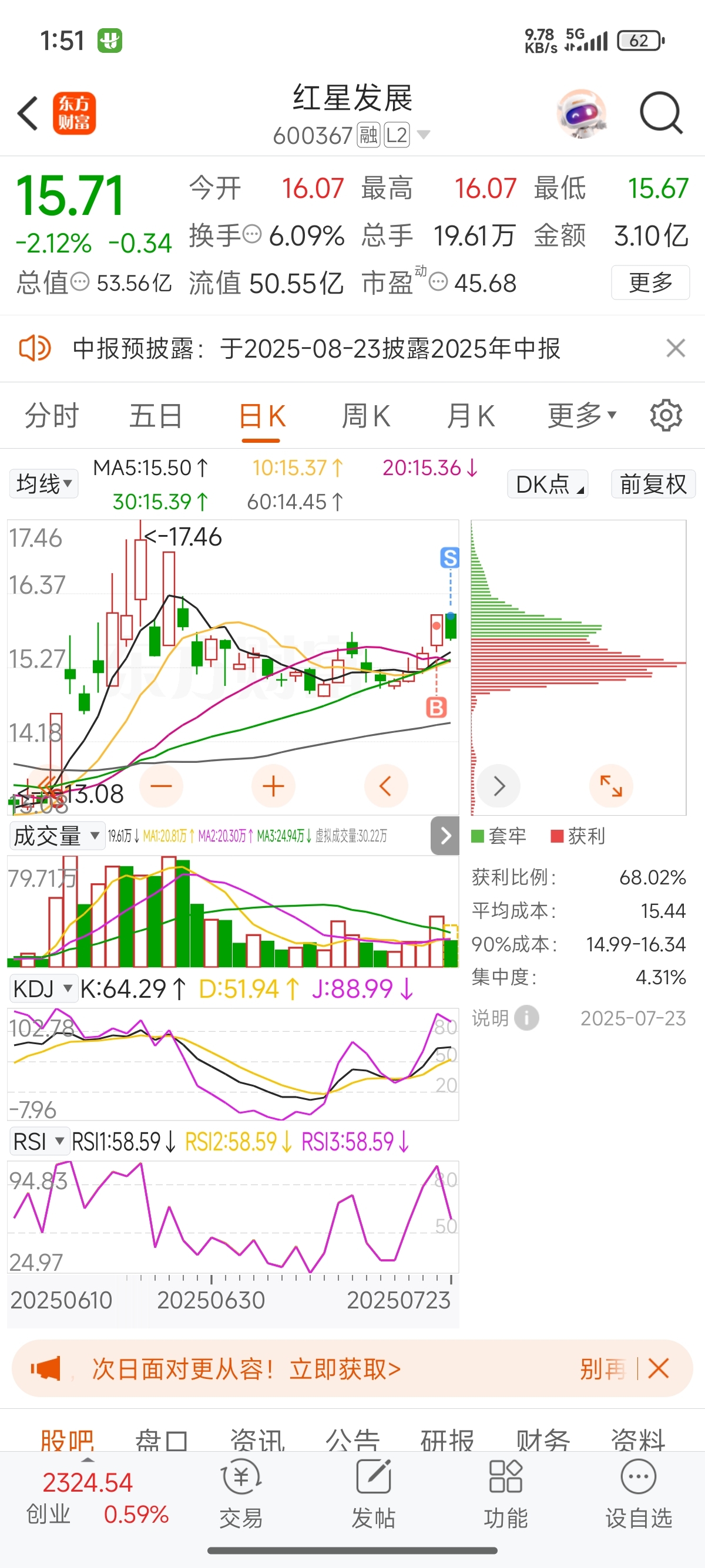The width and height of the screenshot is (705, 1568).
Task: Open the search magnifier icon
Action: pyautogui.click(x=661, y=113)
